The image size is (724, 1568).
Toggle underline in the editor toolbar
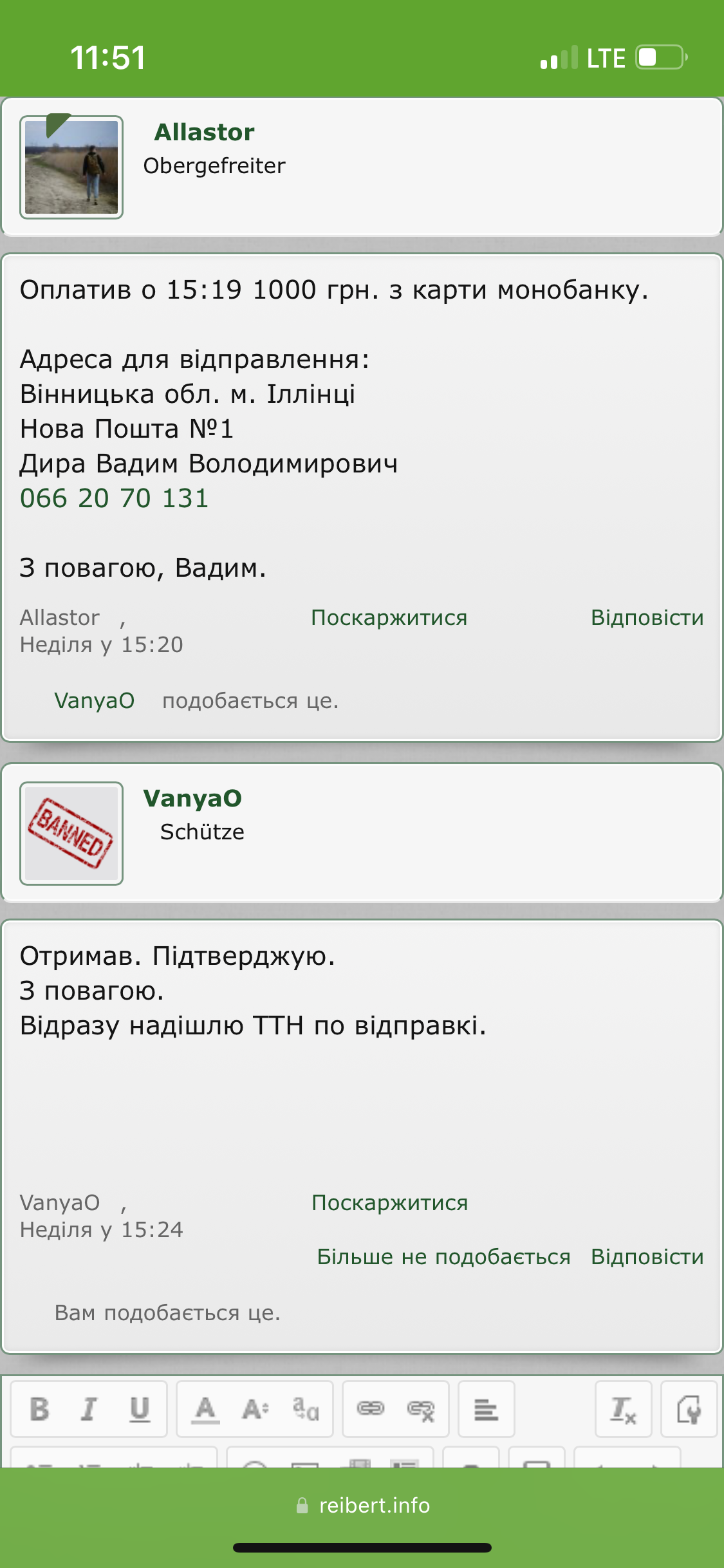[x=140, y=1409]
